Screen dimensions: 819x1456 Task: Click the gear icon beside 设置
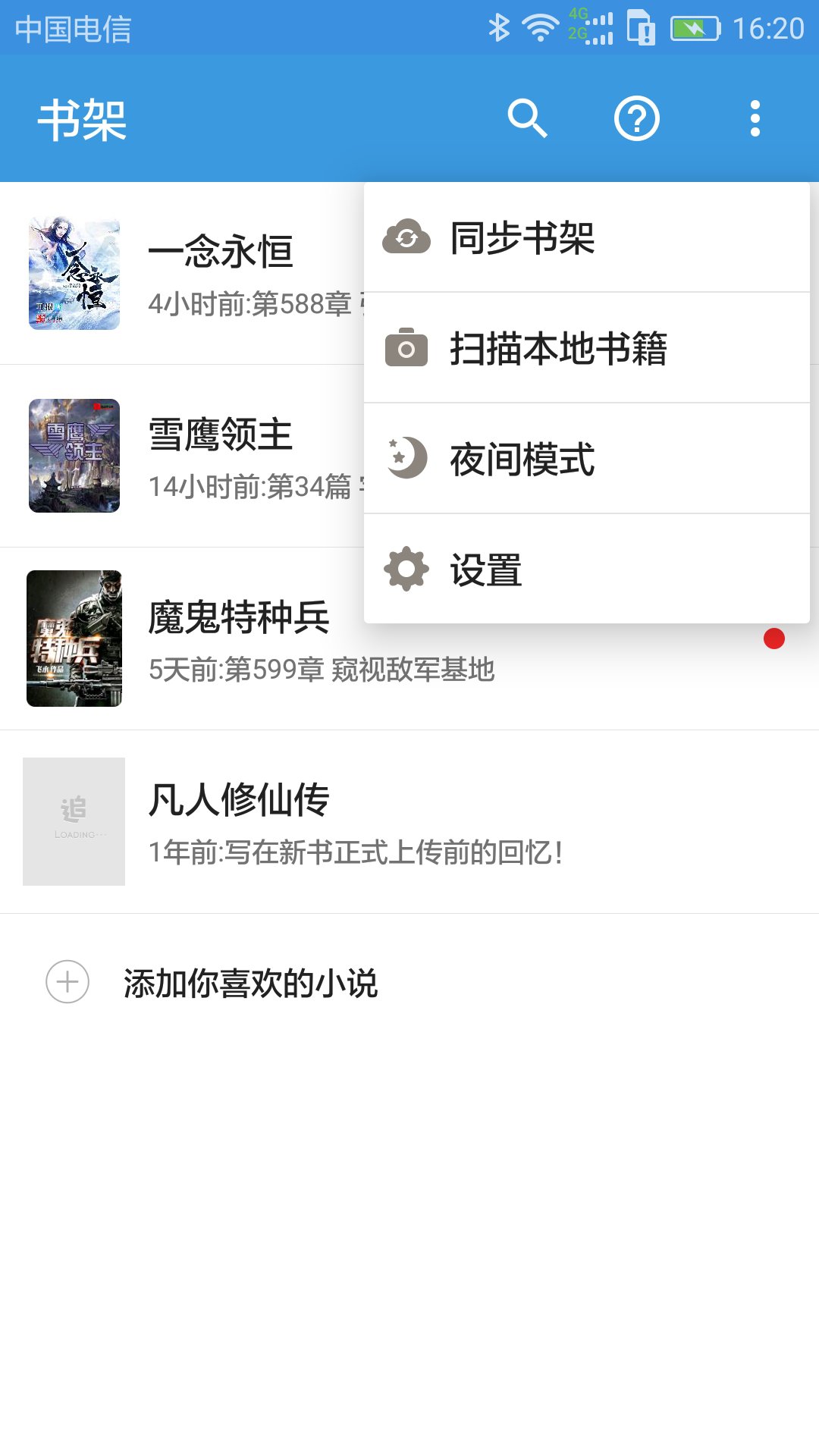(x=406, y=570)
